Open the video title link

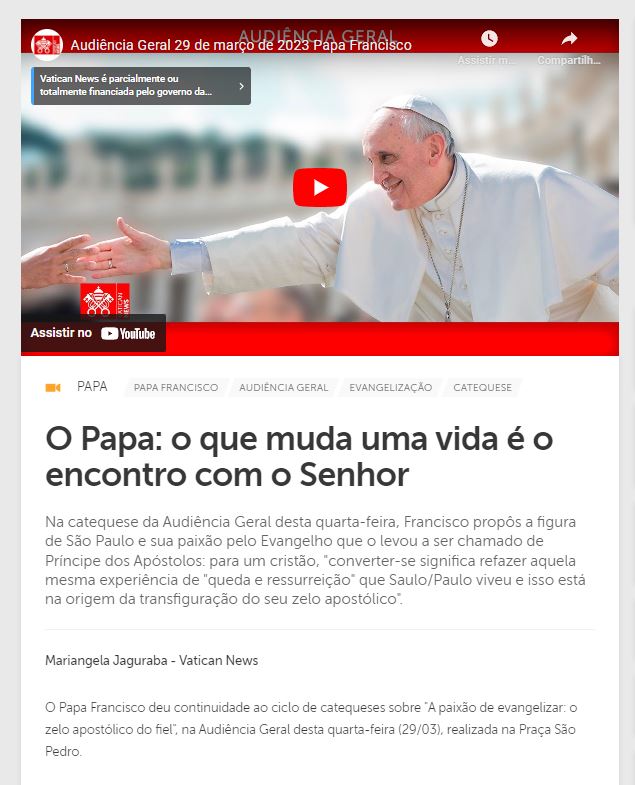(x=240, y=45)
